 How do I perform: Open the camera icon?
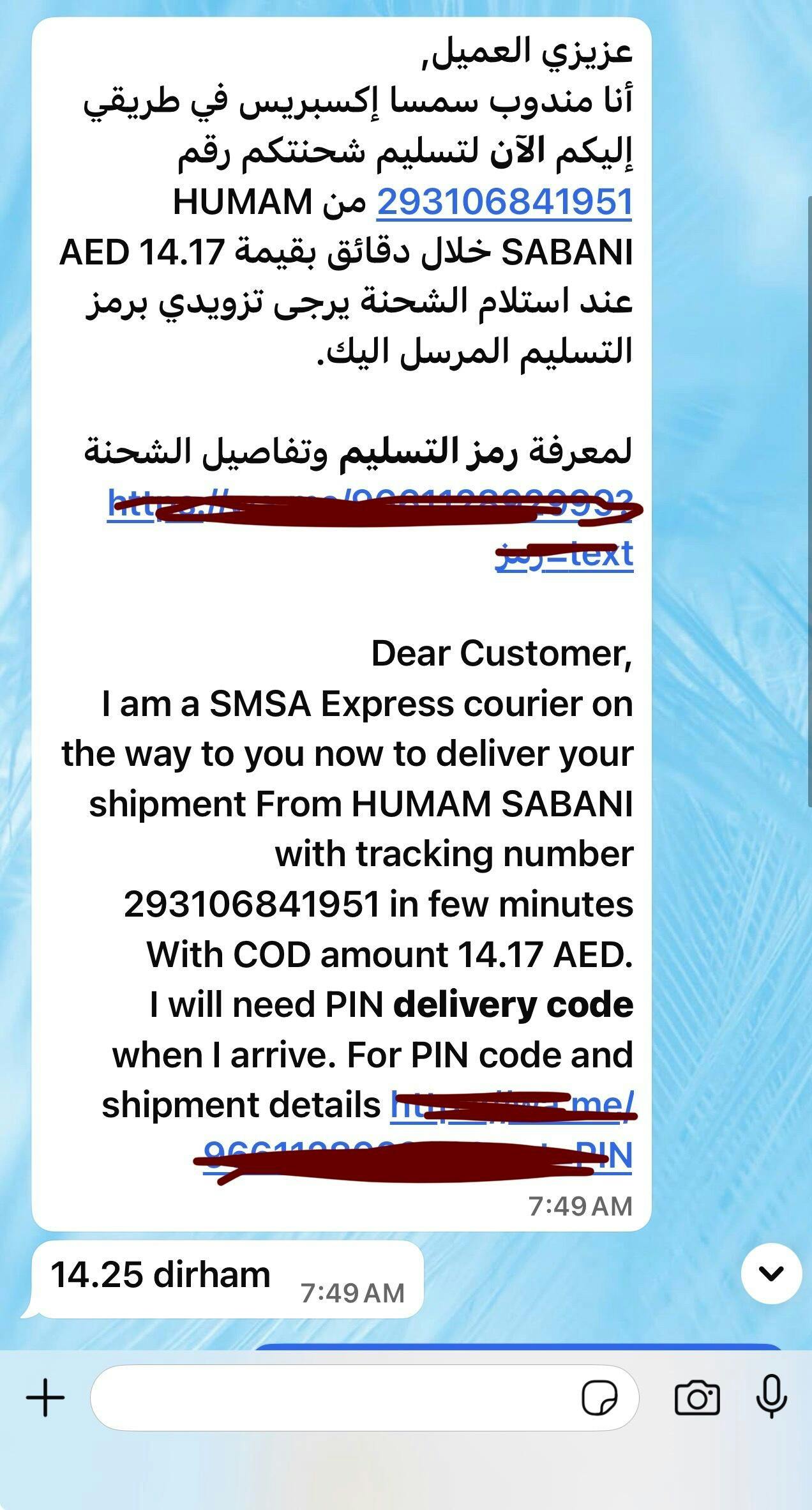pos(697,1398)
